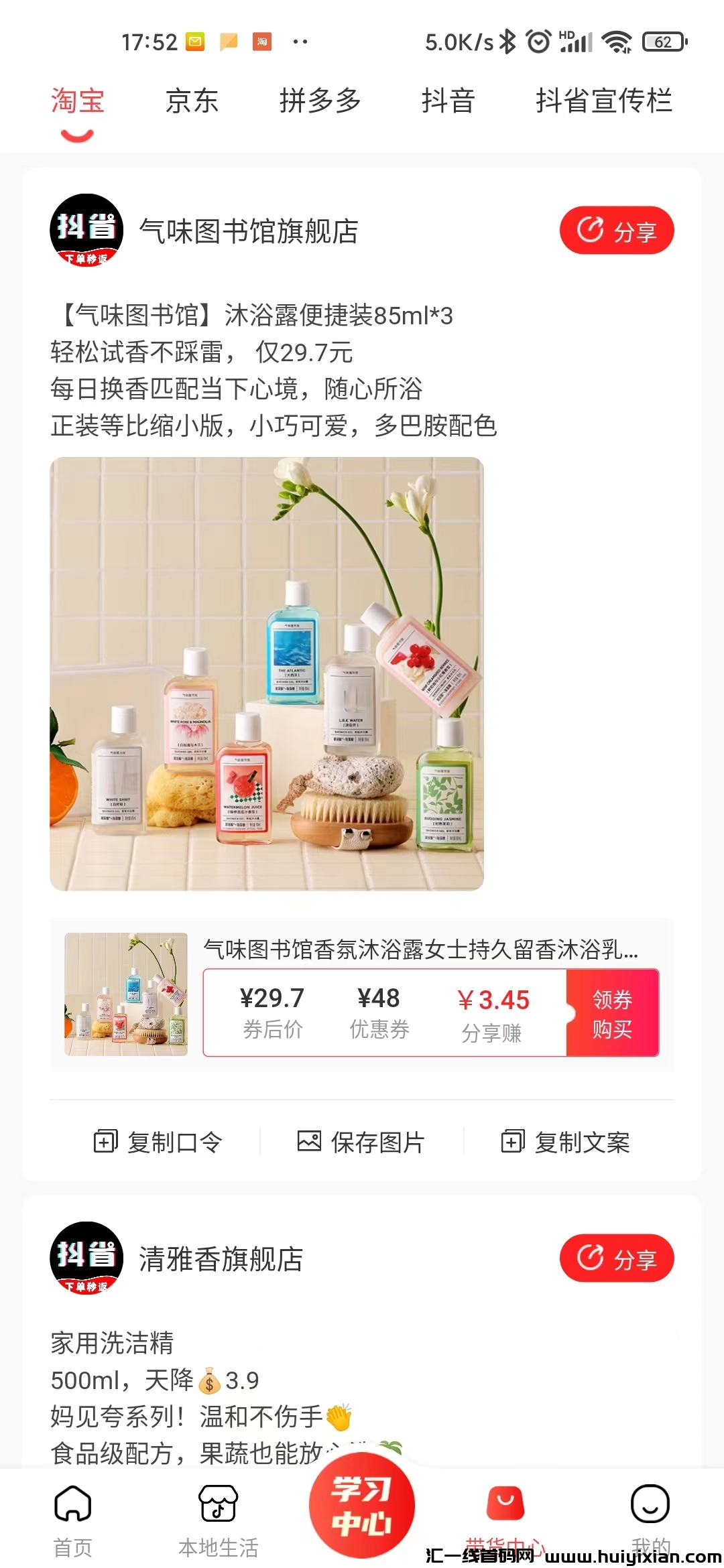Save the picture with 保存图片
This screenshot has height=1568, width=724.
coord(361,1142)
